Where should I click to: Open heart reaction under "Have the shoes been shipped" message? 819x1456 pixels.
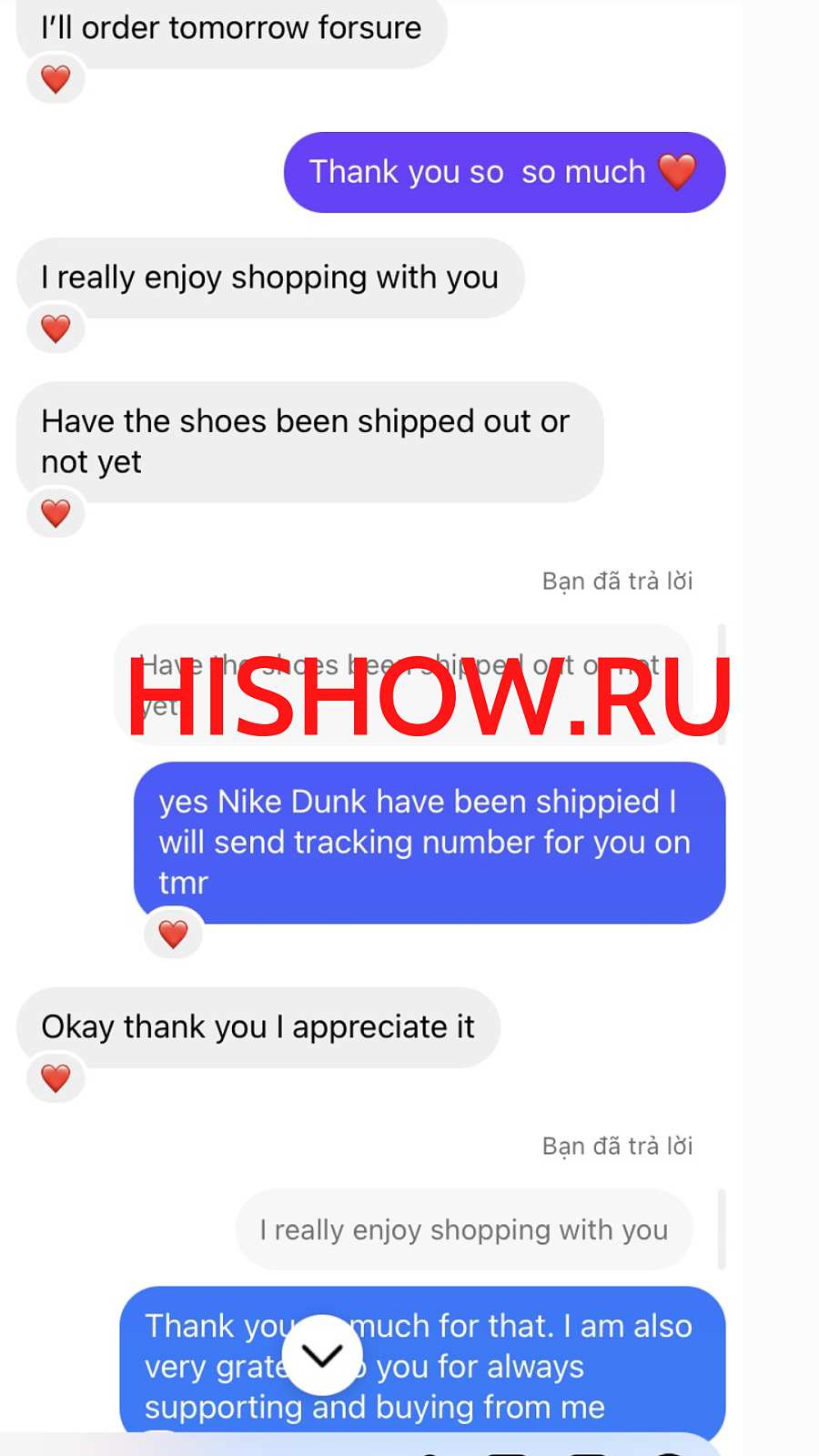click(56, 513)
